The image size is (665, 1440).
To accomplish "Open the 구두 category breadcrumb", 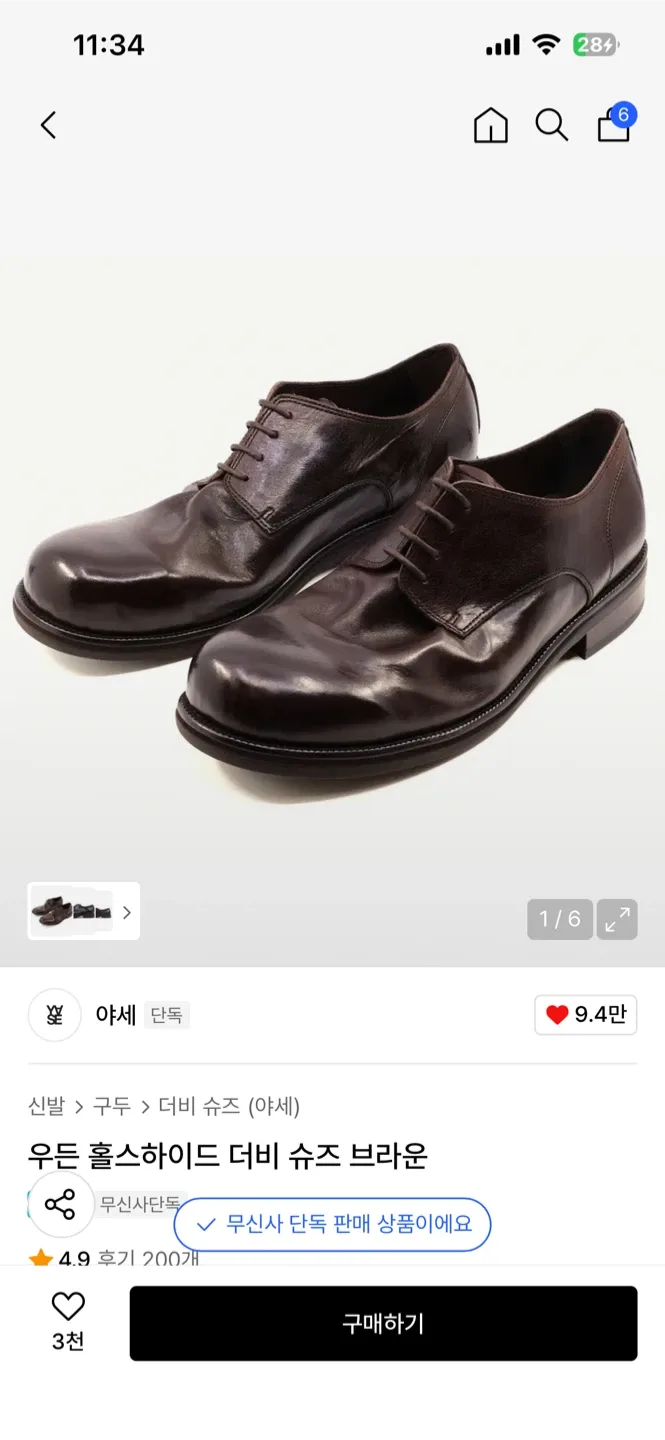I will (112, 1106).
